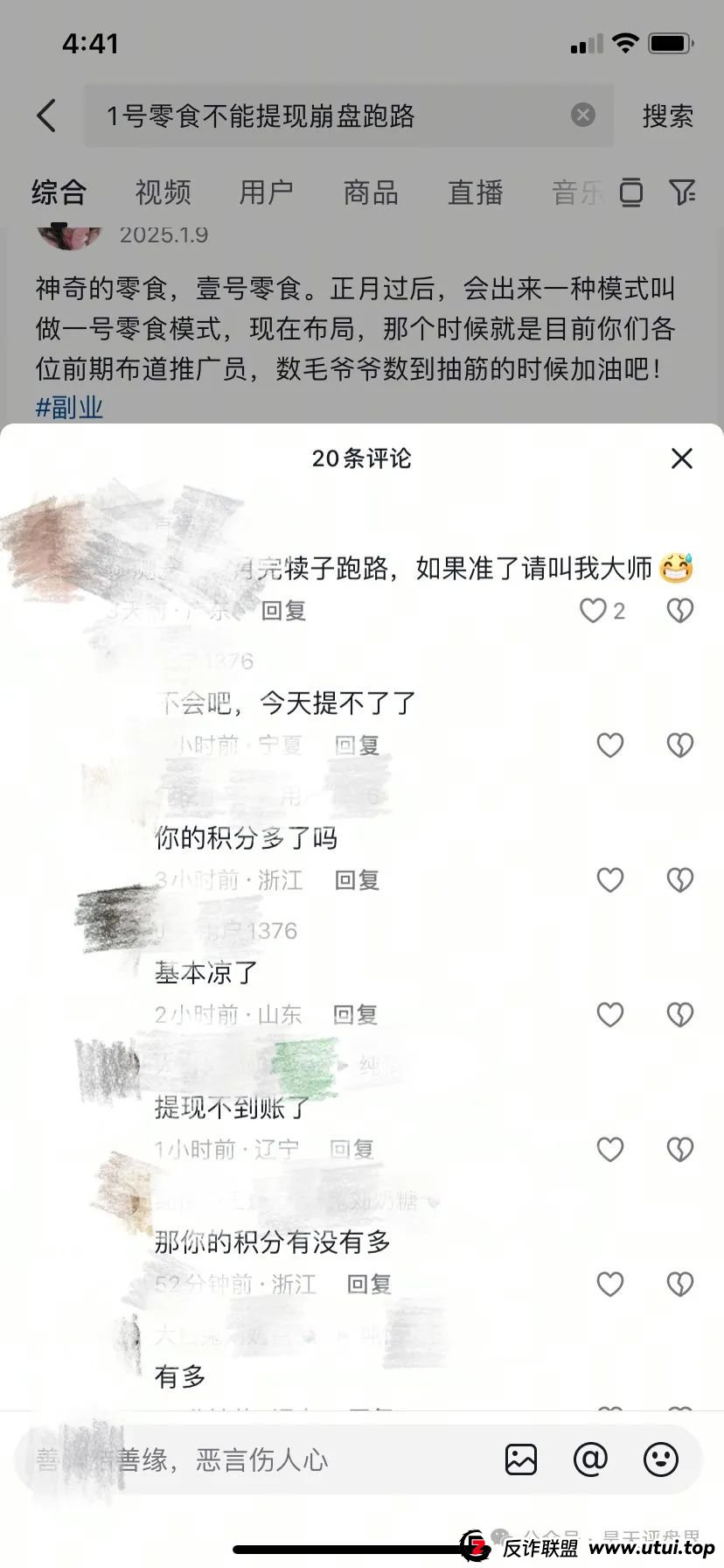This screenshot has width=724, height=1568.
Task: Reply to the comment 提现不到账了
Action: coord(352,1149)
